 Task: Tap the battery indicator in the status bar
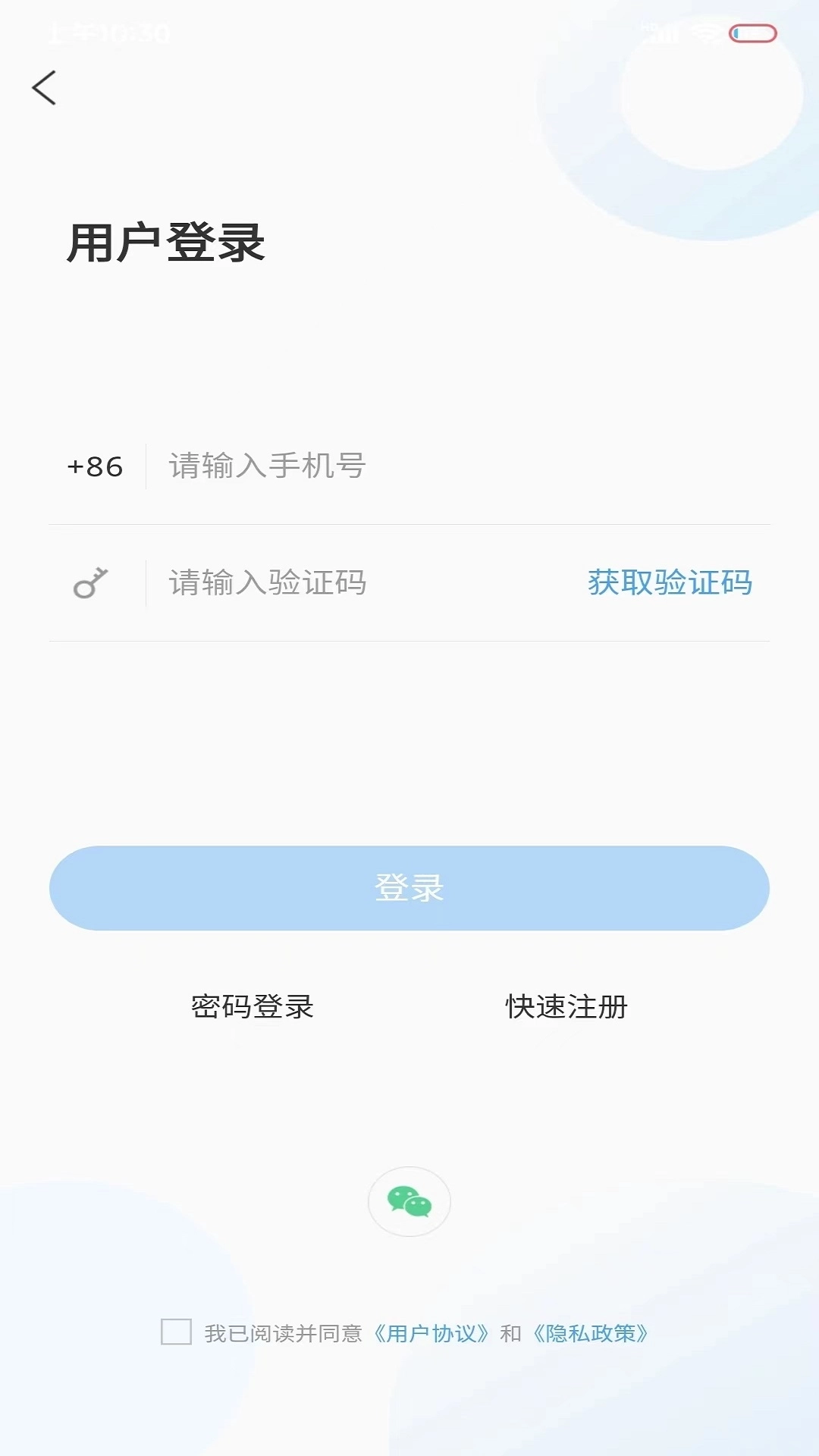[x=753, y=33]
